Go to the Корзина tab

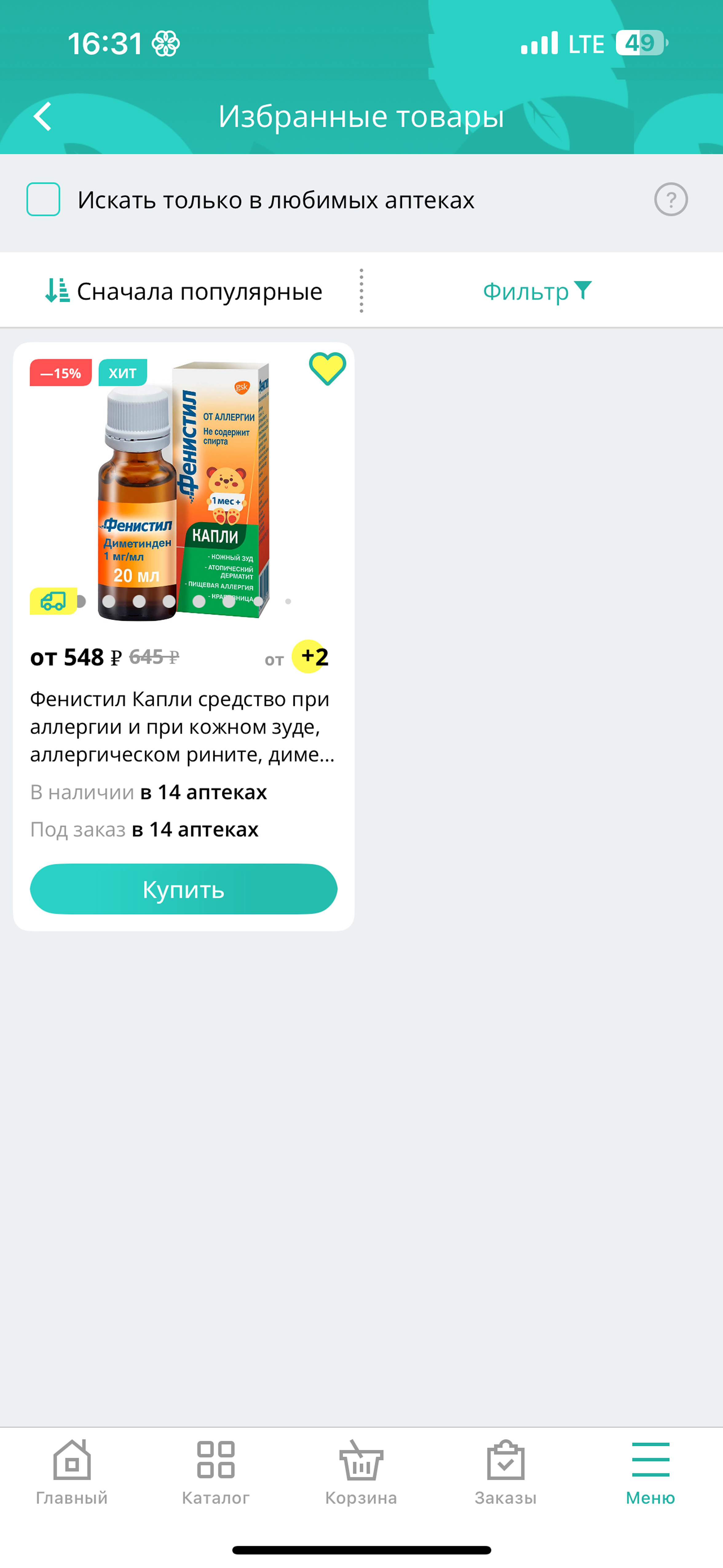361,1472
